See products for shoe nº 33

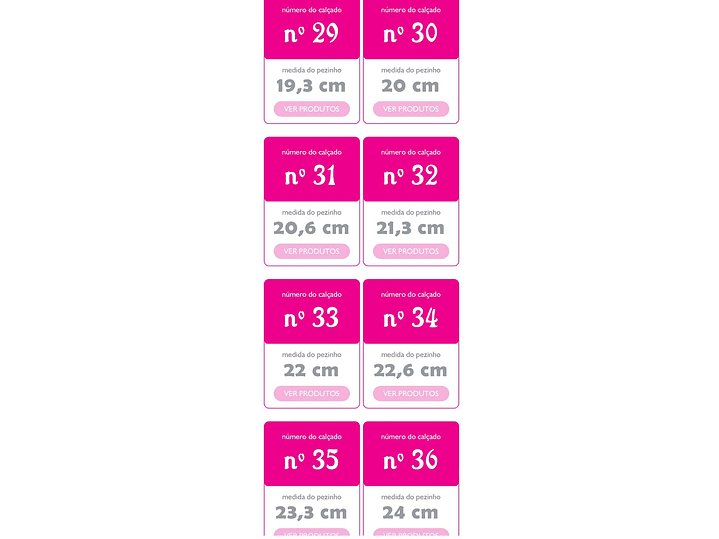(x=311, y=394)
